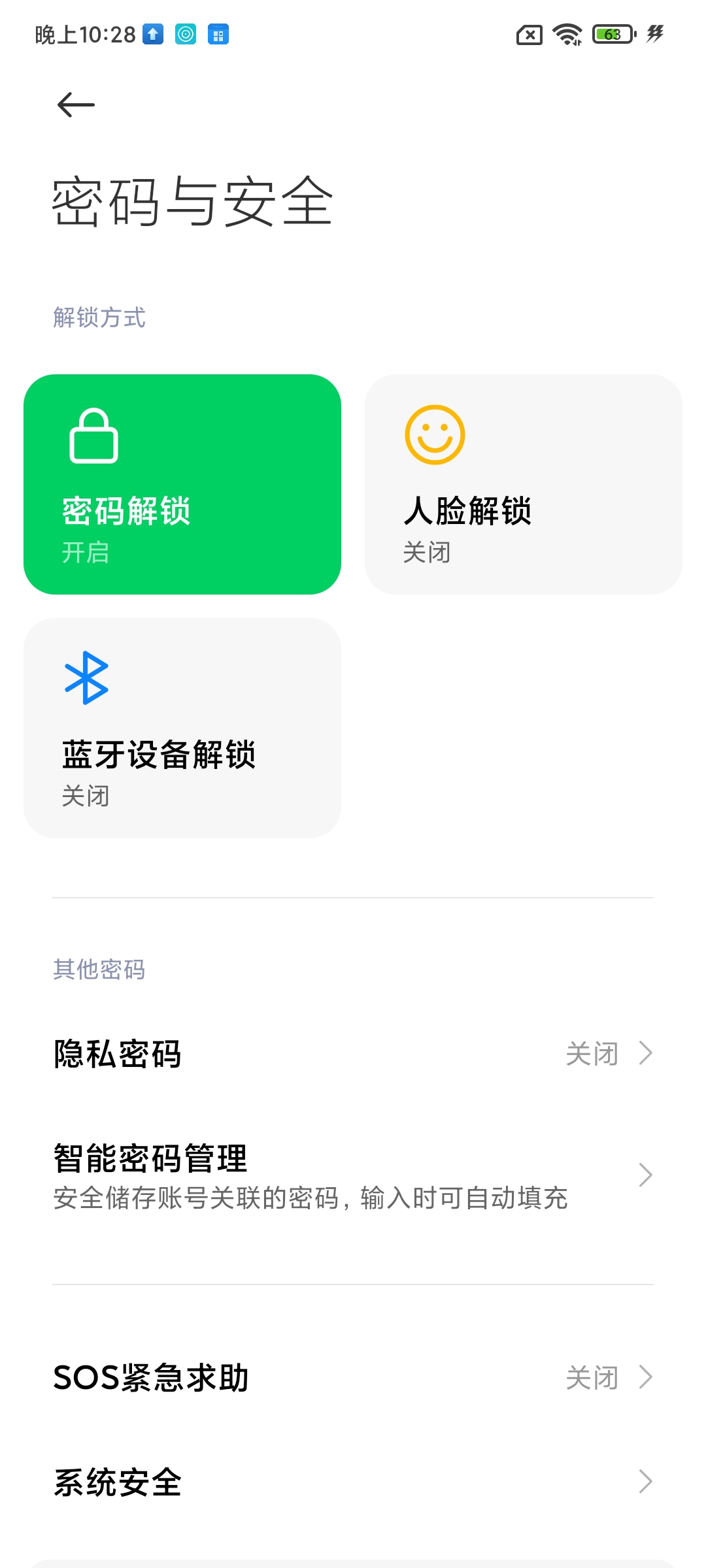Go back using the top-left arrow
Screen dimensions: 706x1568
pyautogui.click(x=76, y=105)
